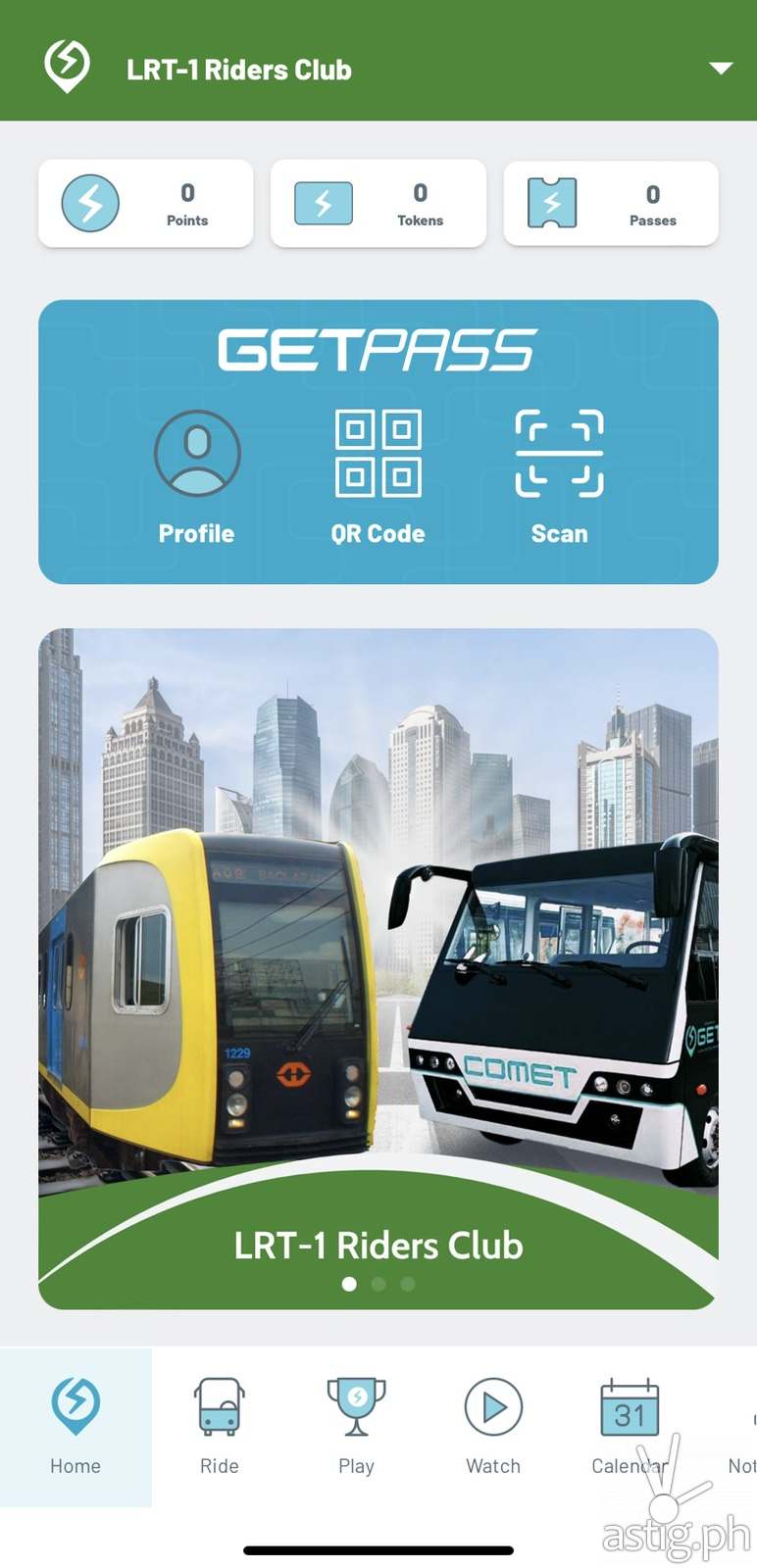Open the Scan option
Viewport: 757px width, 1568px height.
tap(559, 477)
